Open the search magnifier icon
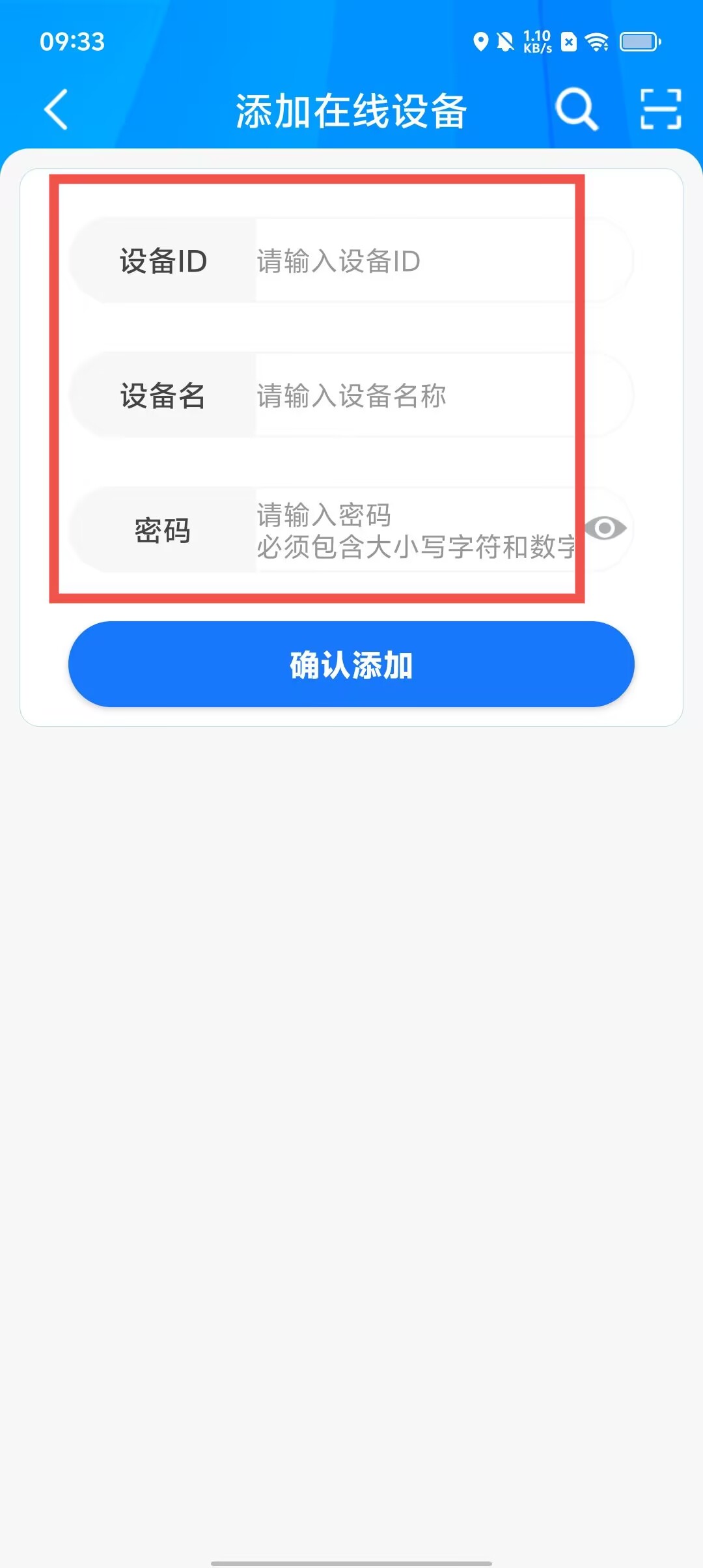The width and height of the screenshot is (703, 1568). (577, 109)
